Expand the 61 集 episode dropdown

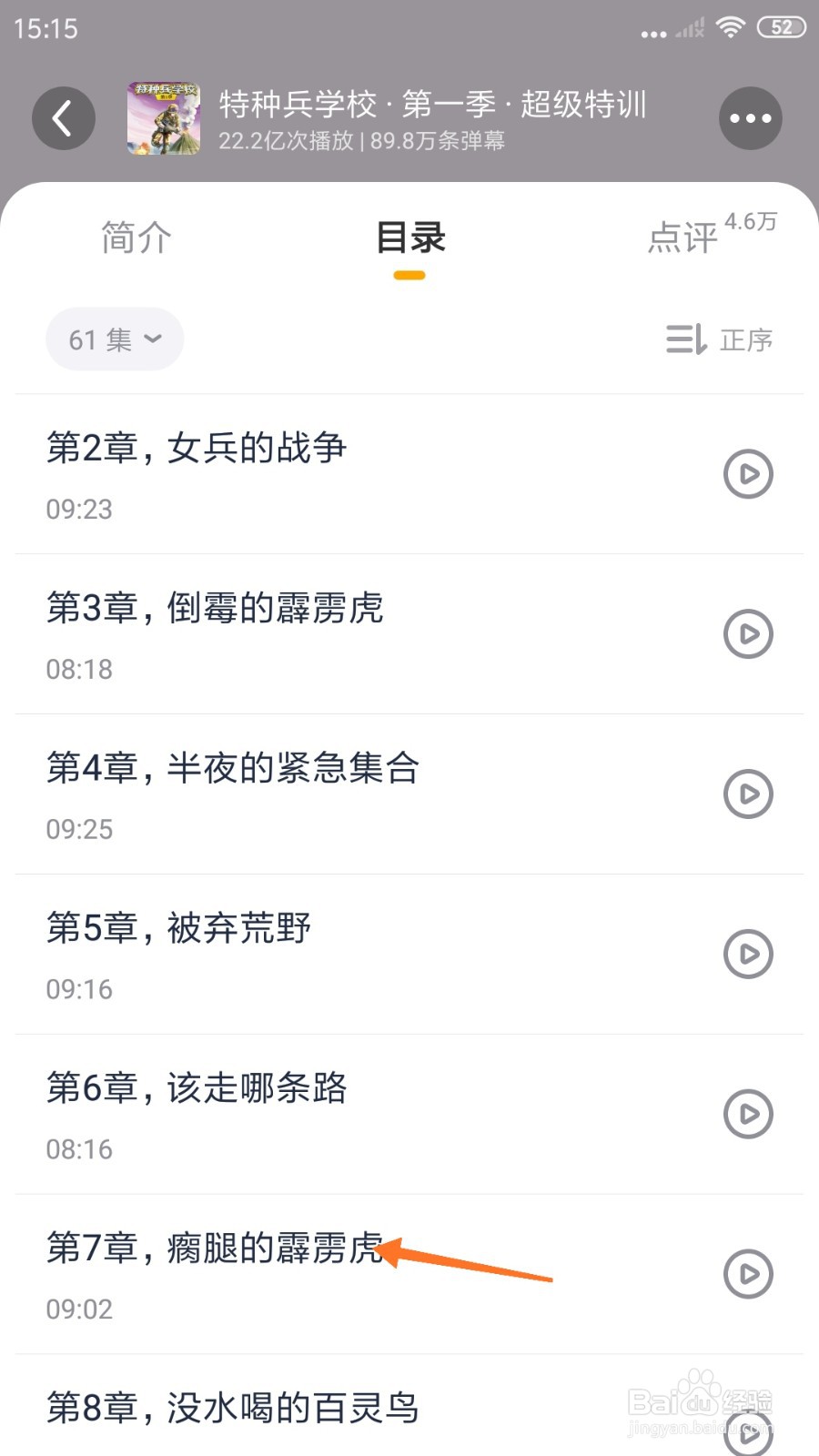[115, 339]
